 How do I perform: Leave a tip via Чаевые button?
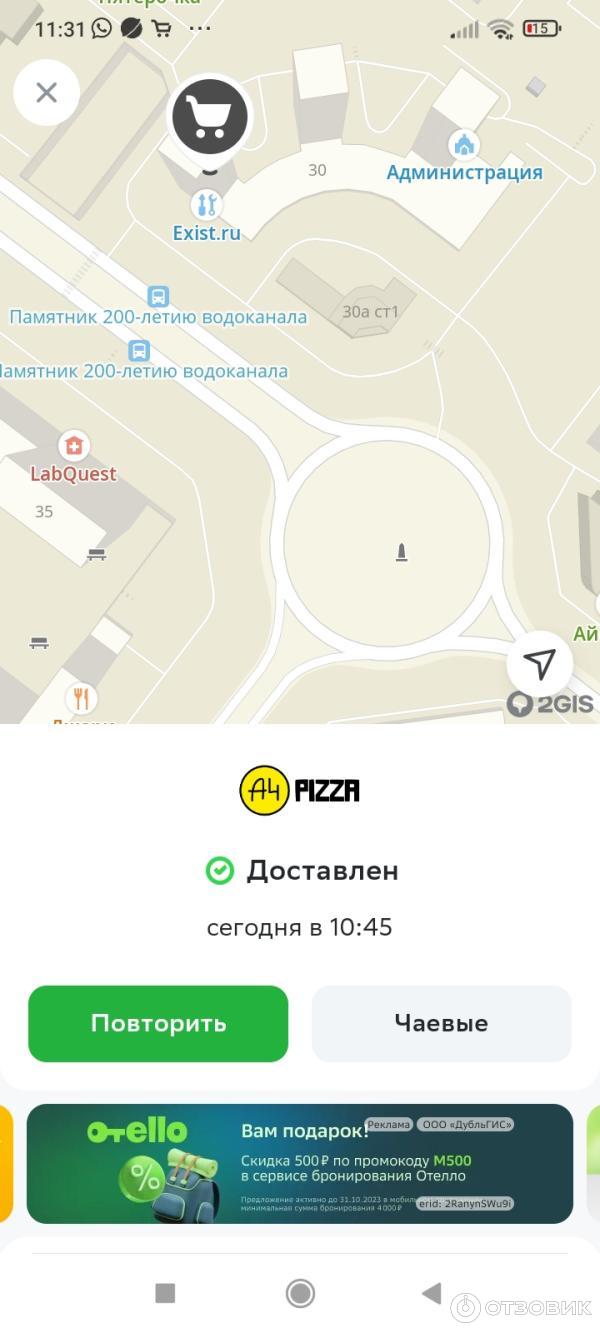pos(441,1023)
